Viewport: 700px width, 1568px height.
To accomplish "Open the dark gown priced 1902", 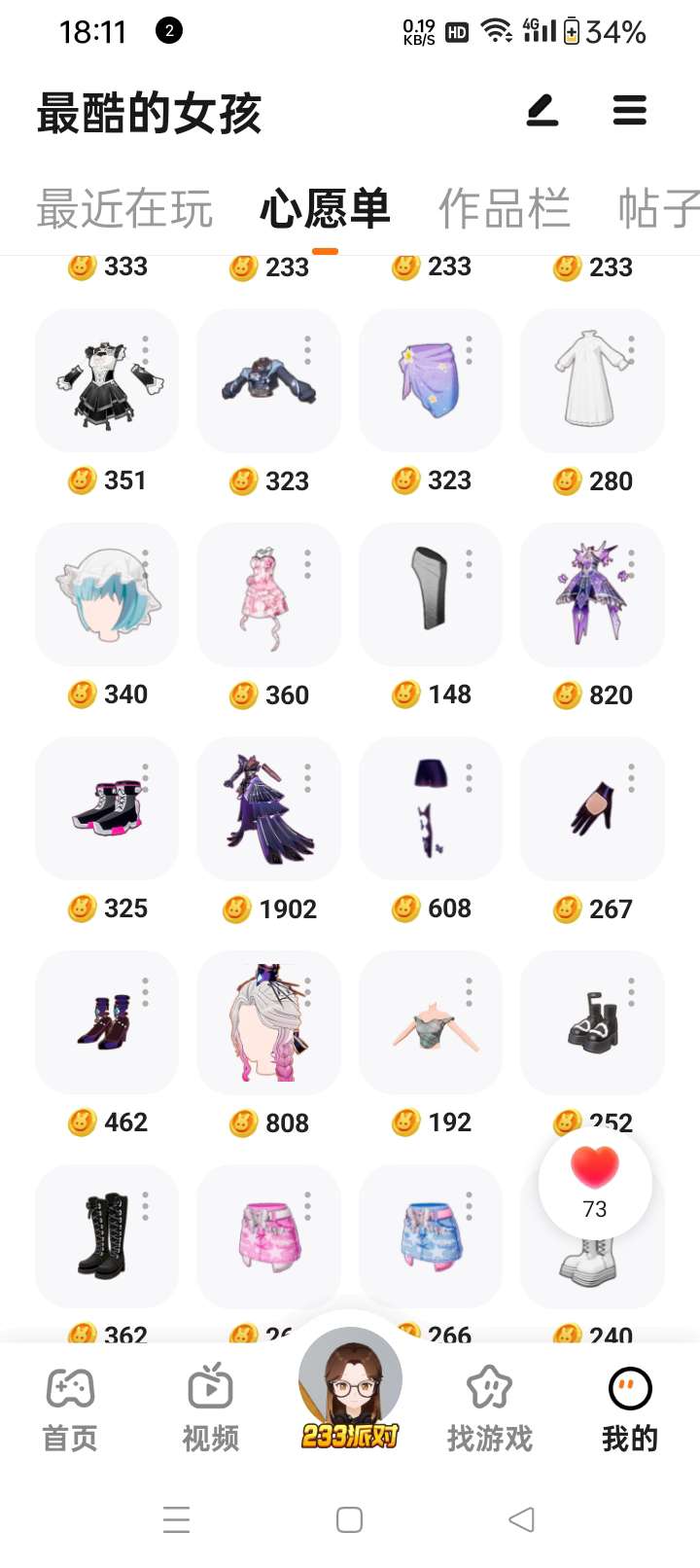I will point(267,809).
